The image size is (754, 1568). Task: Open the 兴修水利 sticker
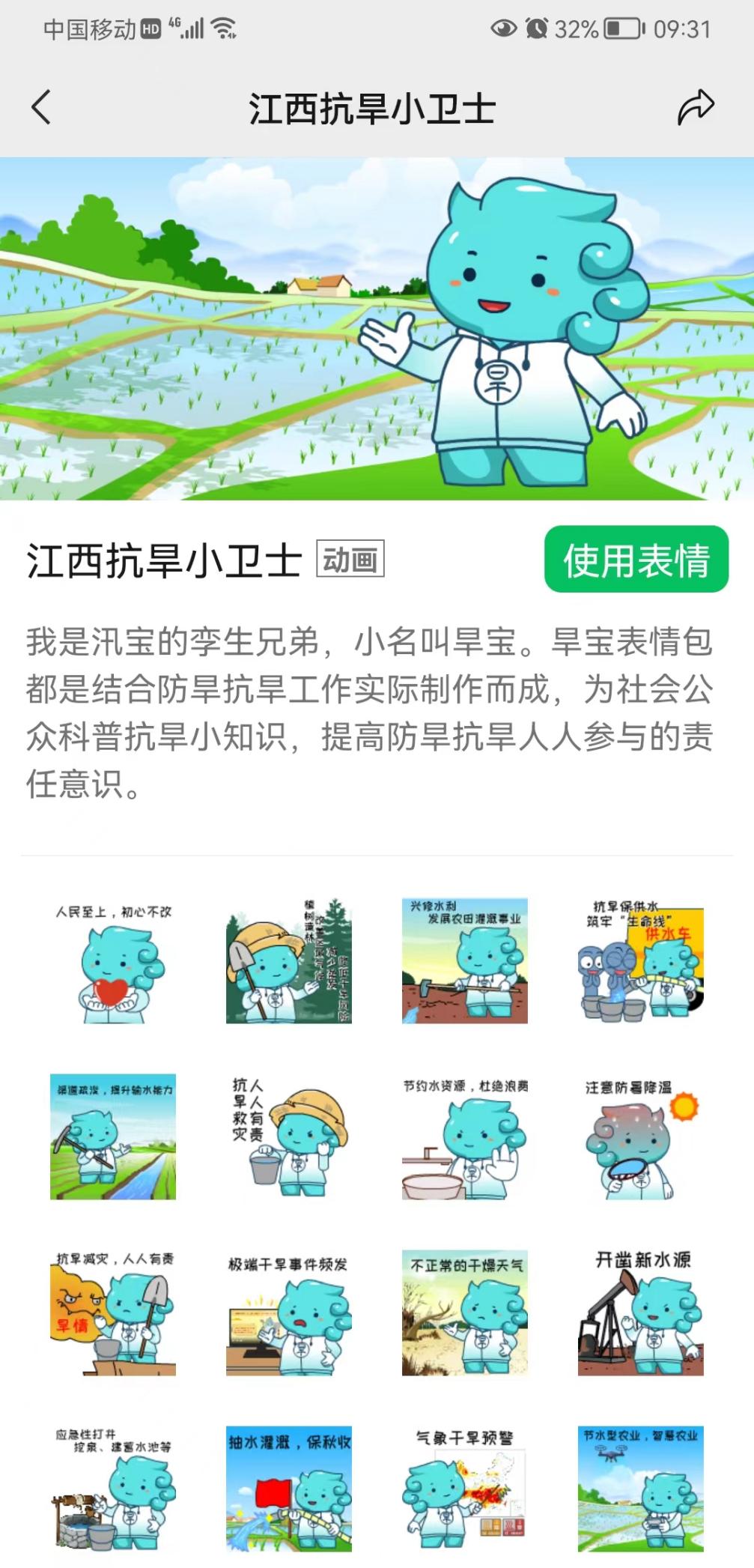coord(464,960)
